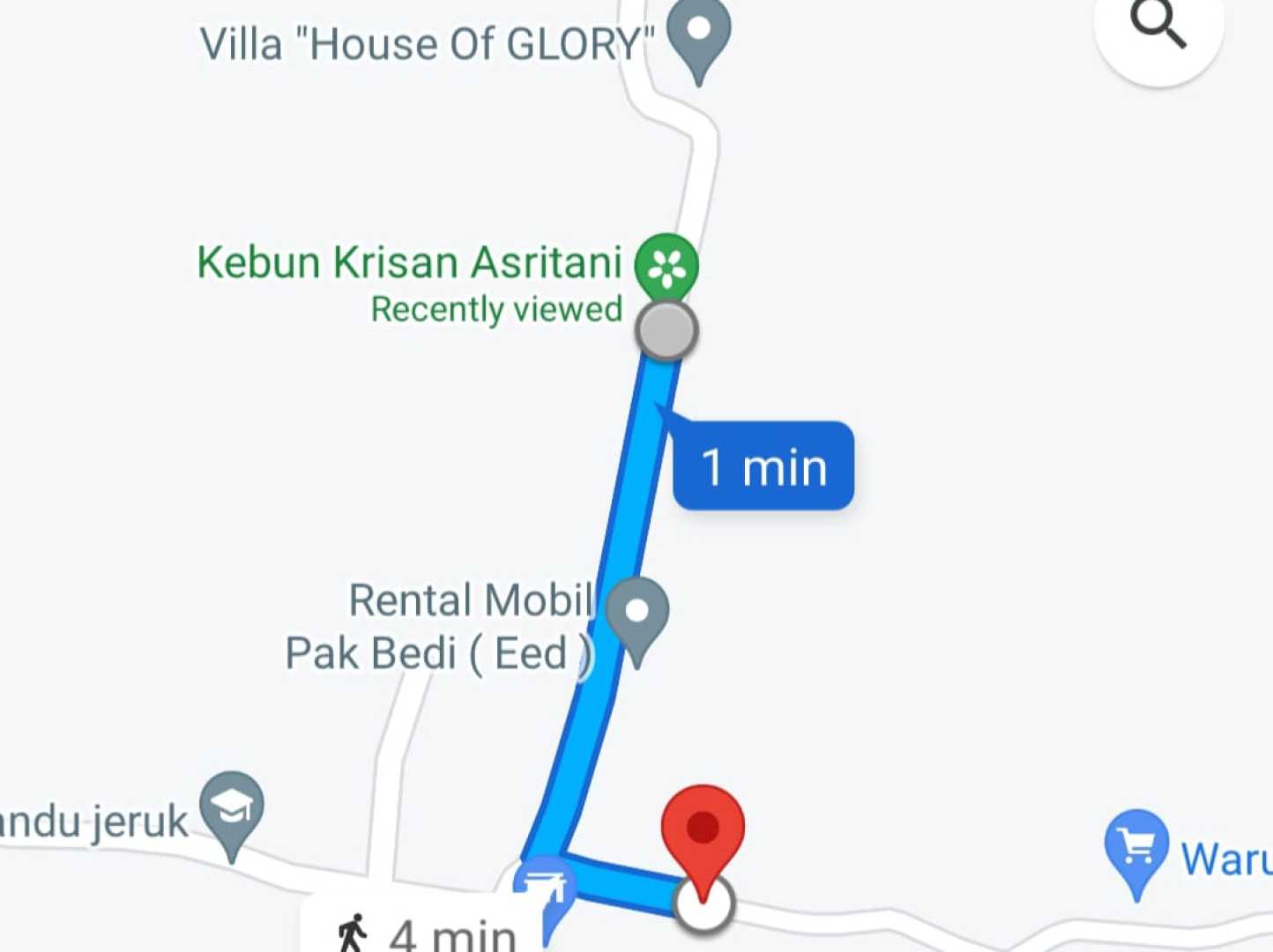Choose the 4 min walking route

(x=425, y=931)
